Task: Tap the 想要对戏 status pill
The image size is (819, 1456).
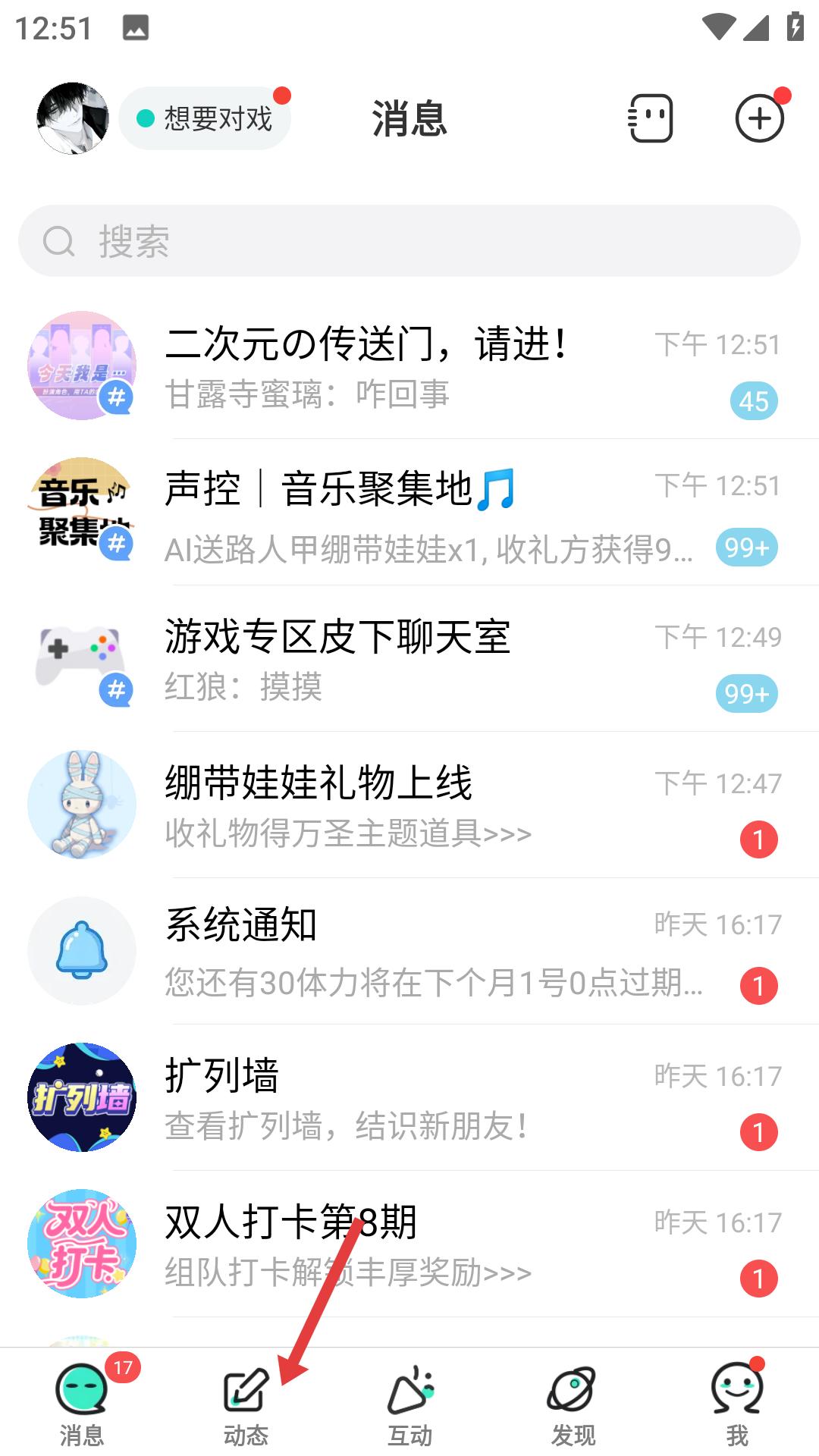Action: (x=205, y=119)
